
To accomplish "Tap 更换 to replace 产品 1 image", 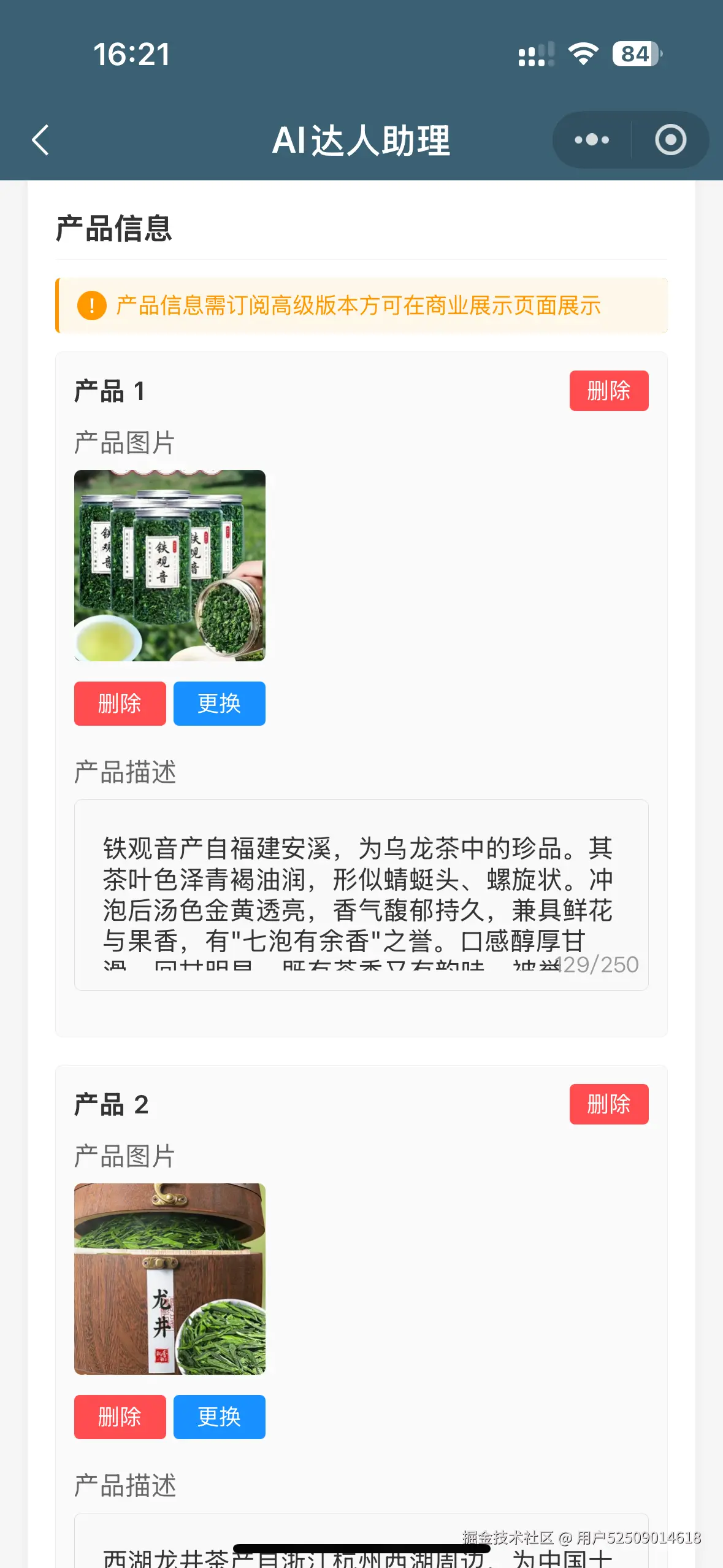I will tap(219, 703).
